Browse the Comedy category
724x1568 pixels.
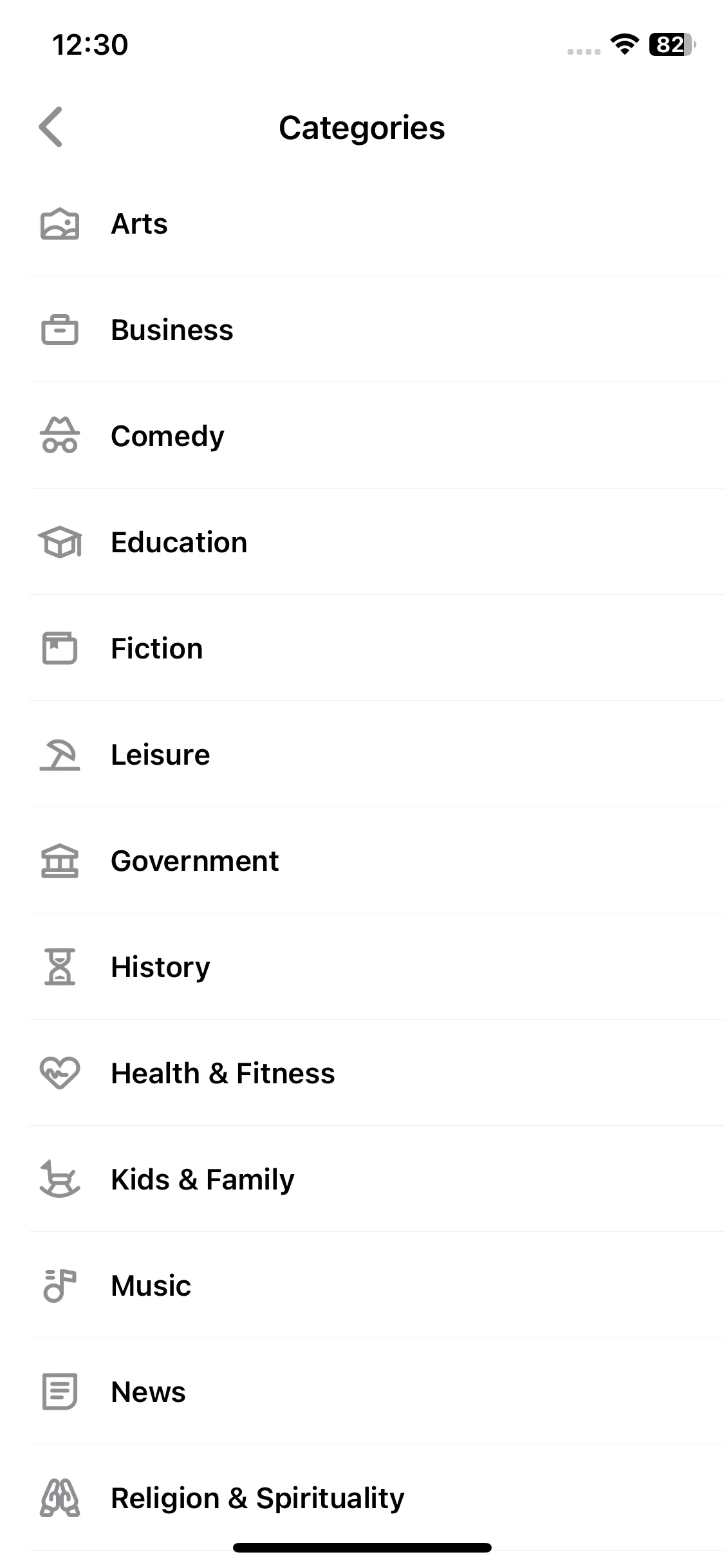167,436
